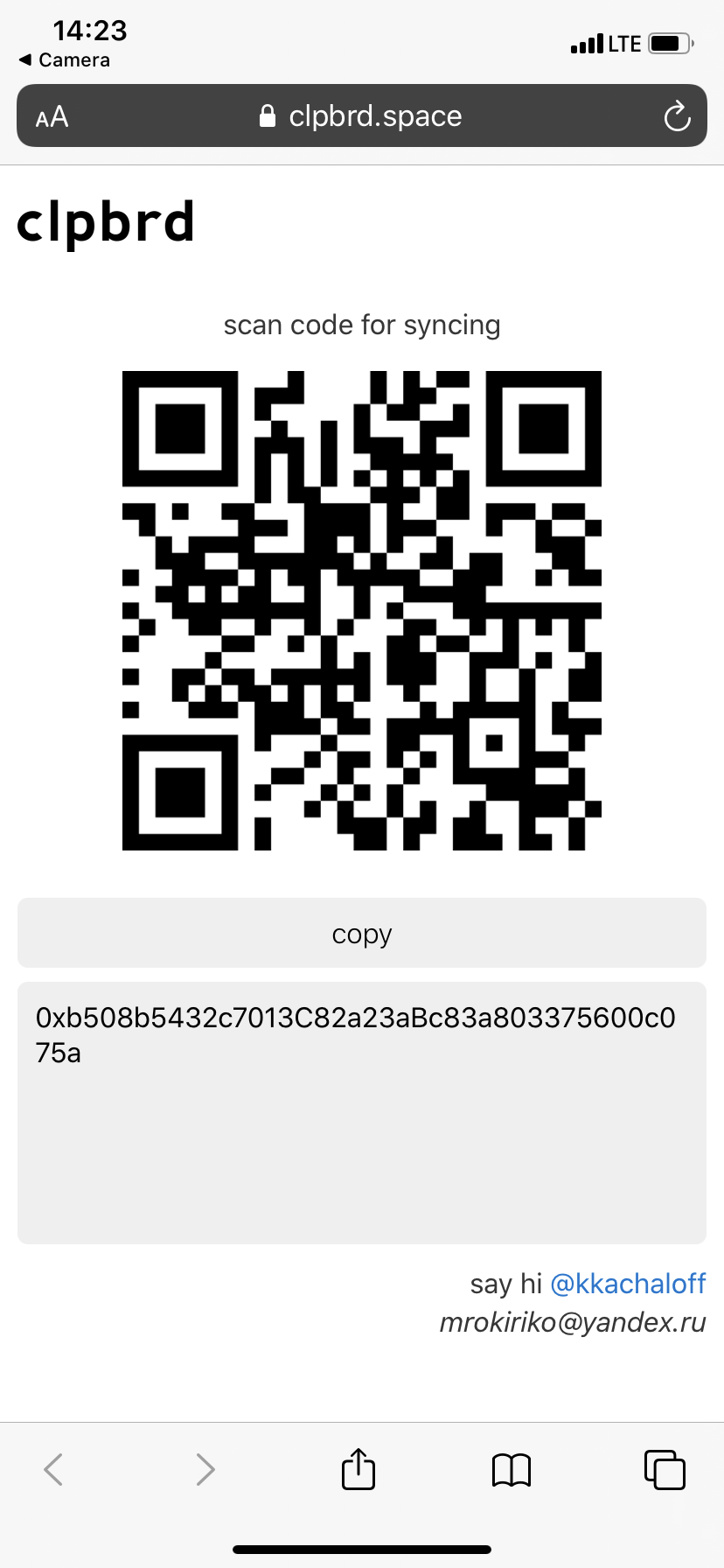Viewport: 724px width, 1568px height.
Task: Tap the copy button
Action: pyautogui.click(x=362, y=934)
